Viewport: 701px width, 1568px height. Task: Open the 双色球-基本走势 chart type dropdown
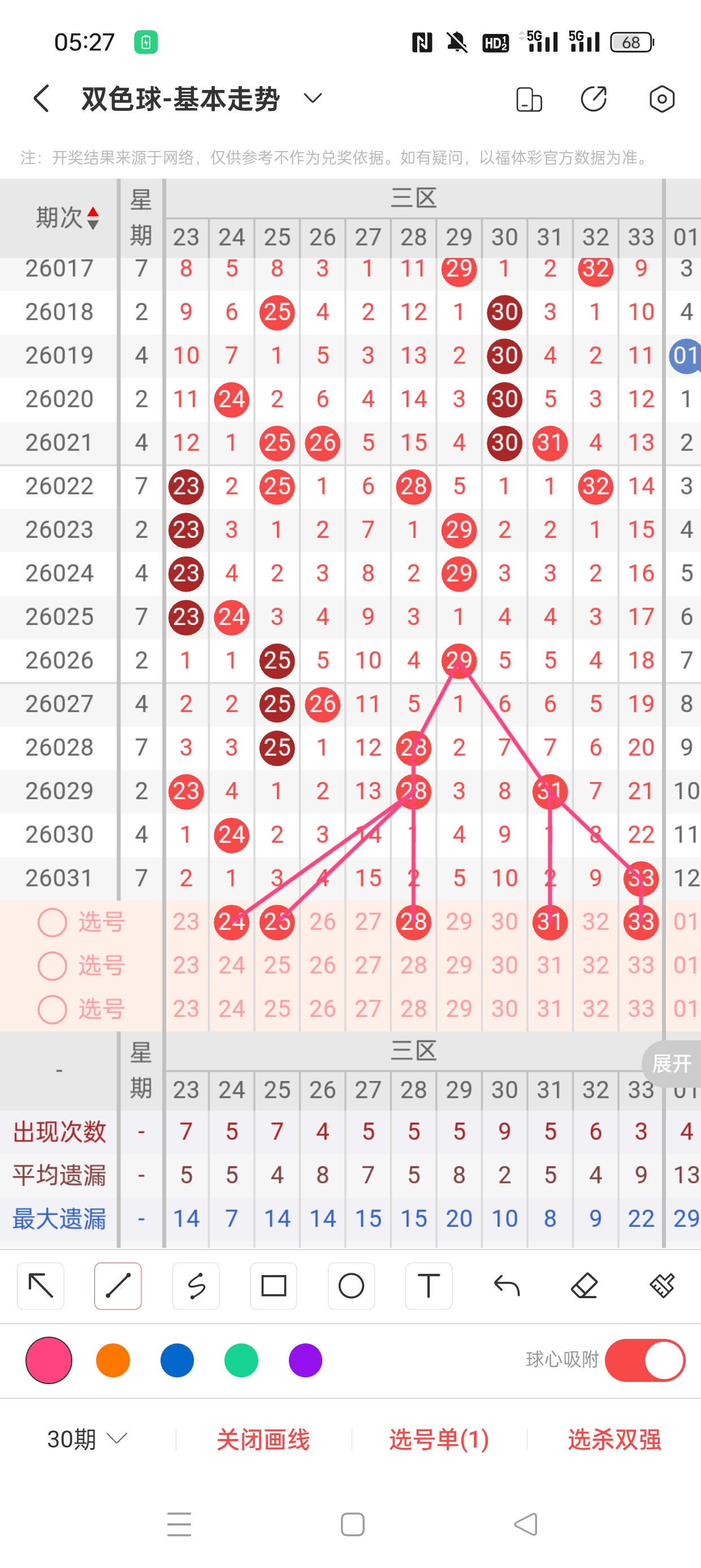(312, 98)
